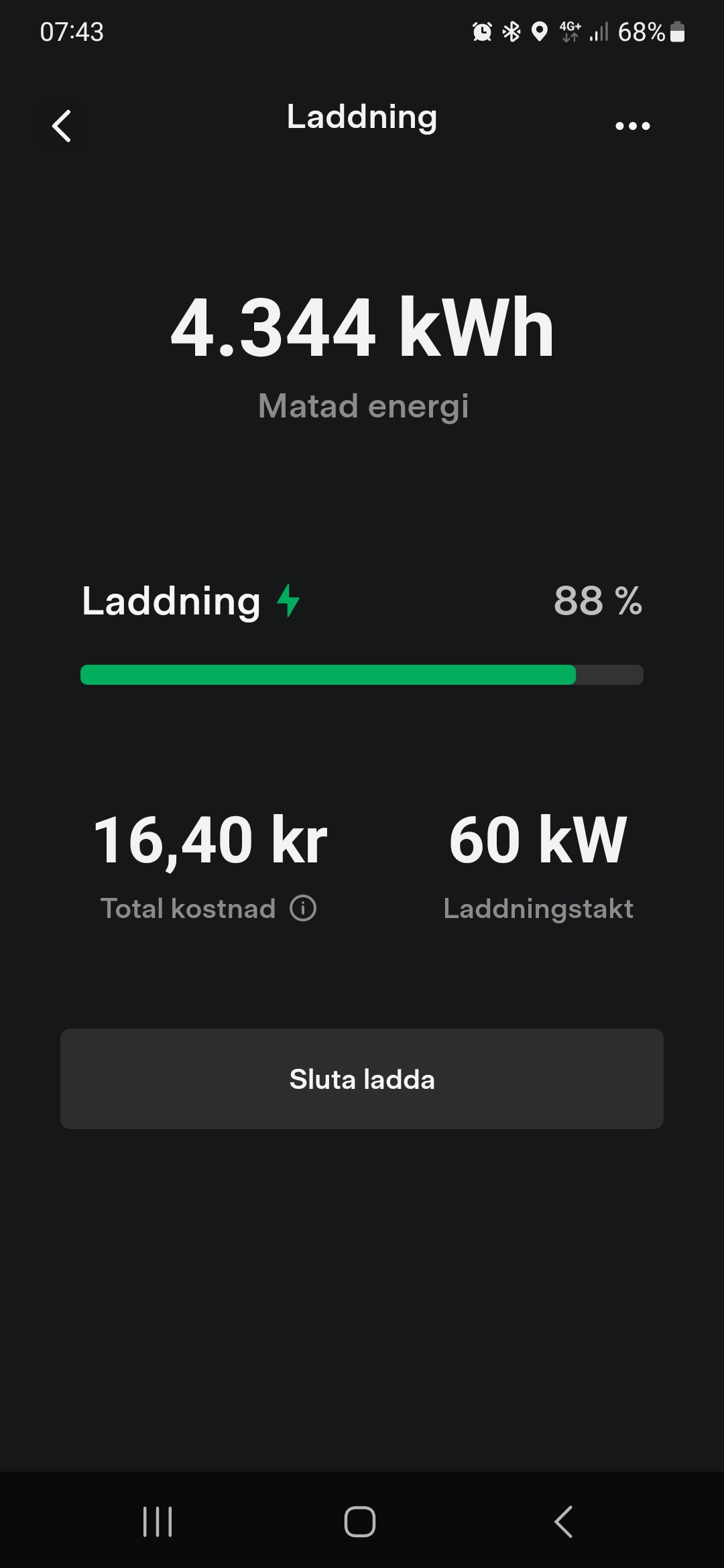Stop charging with the Sluta ladda button
This screenshot has height=1568, width=724.
pos(362,1079)
